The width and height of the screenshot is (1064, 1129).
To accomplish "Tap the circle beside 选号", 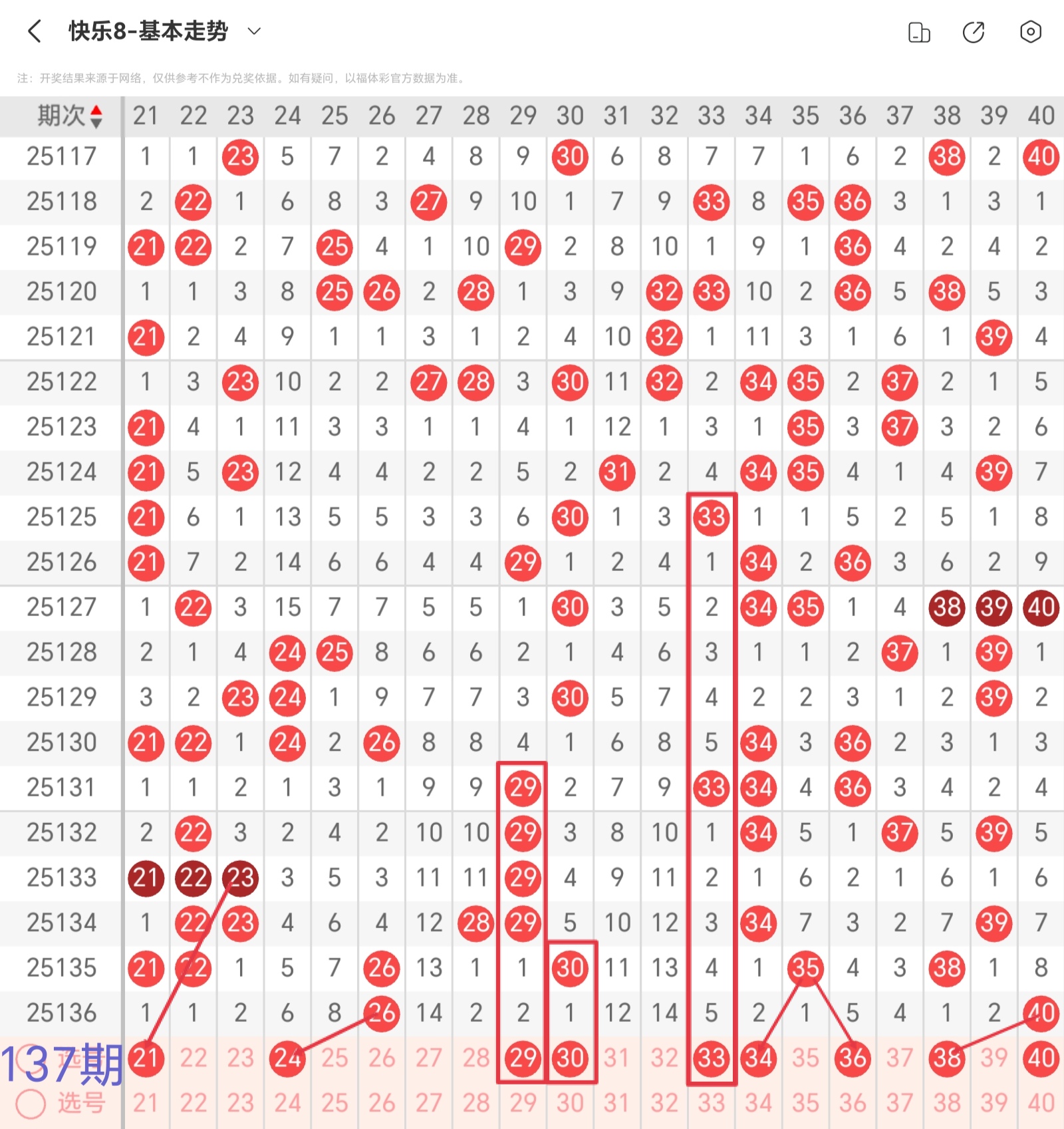I will (31, 1104).
